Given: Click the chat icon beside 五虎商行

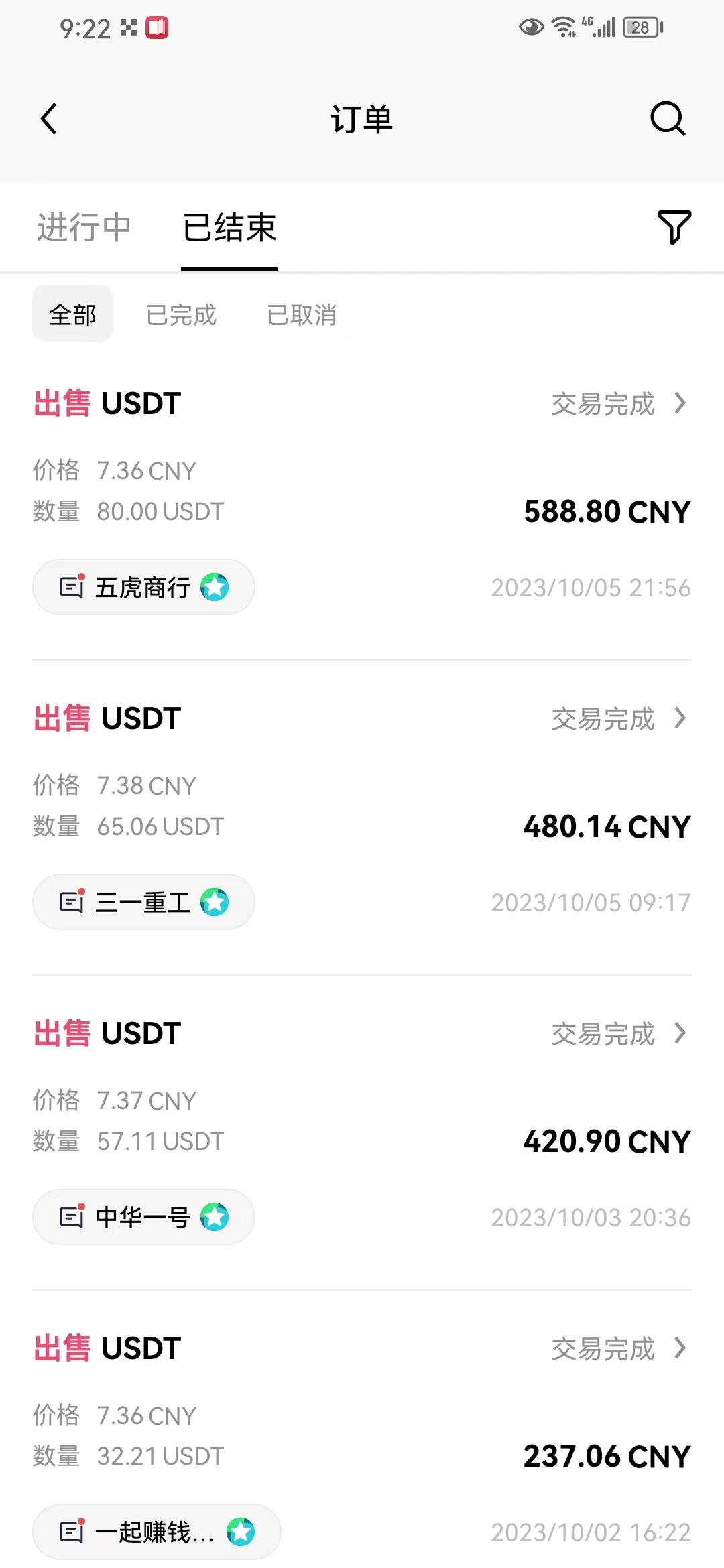Looking at the screenshot, I should click(72, 586).
